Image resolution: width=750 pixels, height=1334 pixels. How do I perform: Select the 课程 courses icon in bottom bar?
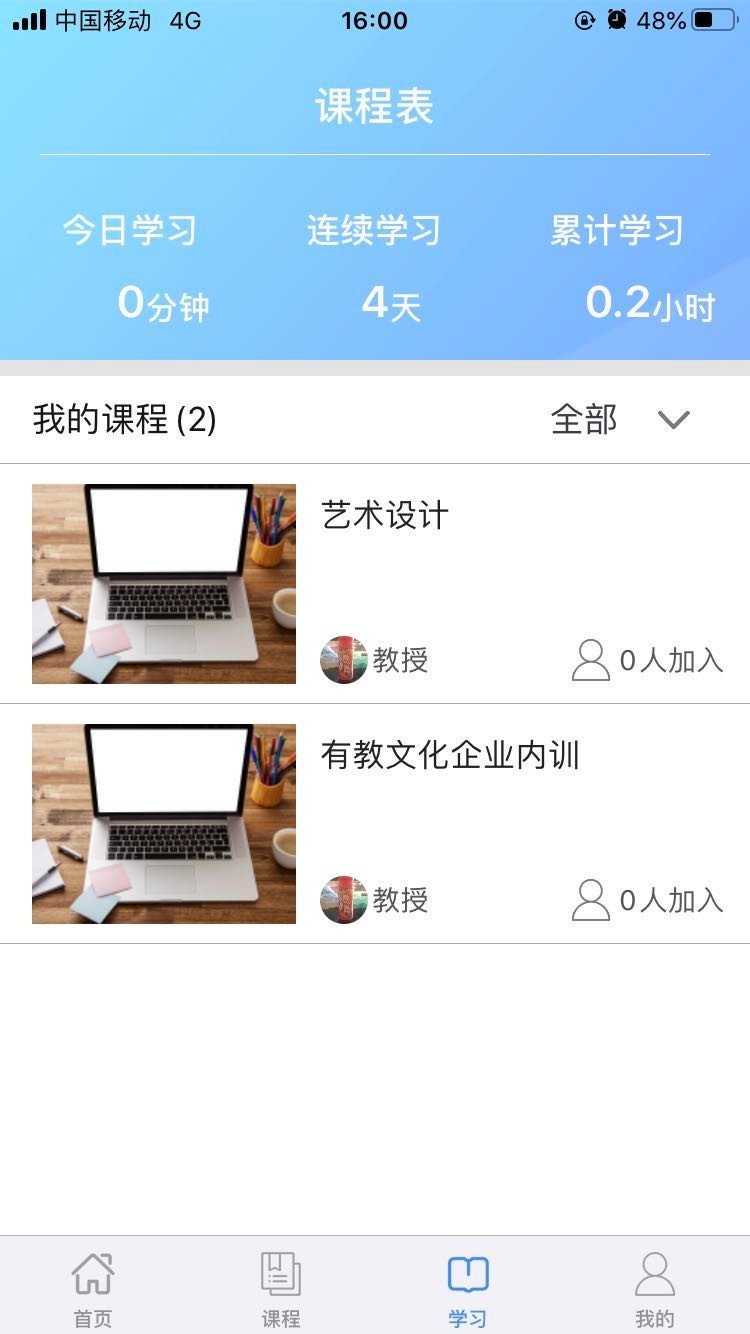click(280, 1273)
